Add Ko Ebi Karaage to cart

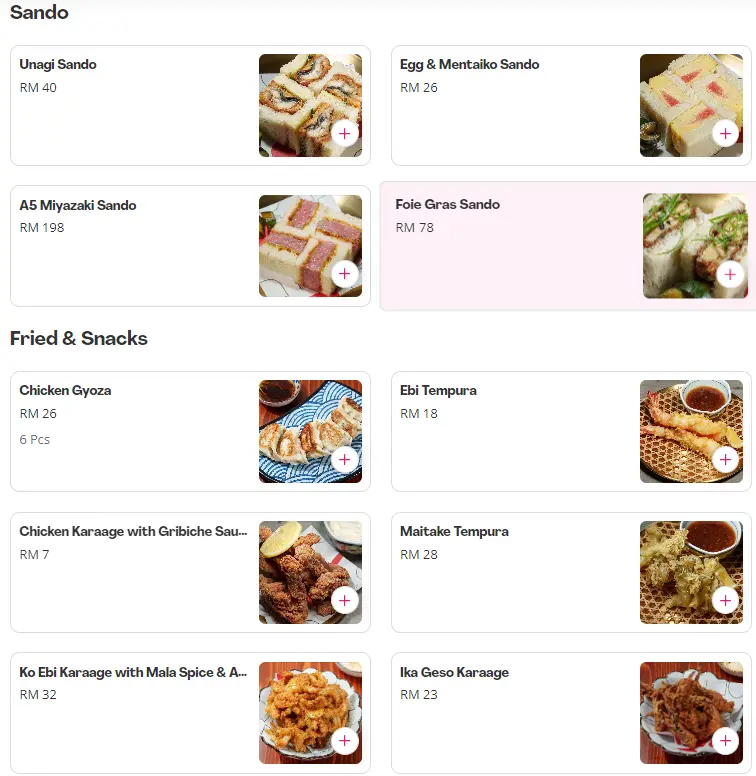[345, 741]
